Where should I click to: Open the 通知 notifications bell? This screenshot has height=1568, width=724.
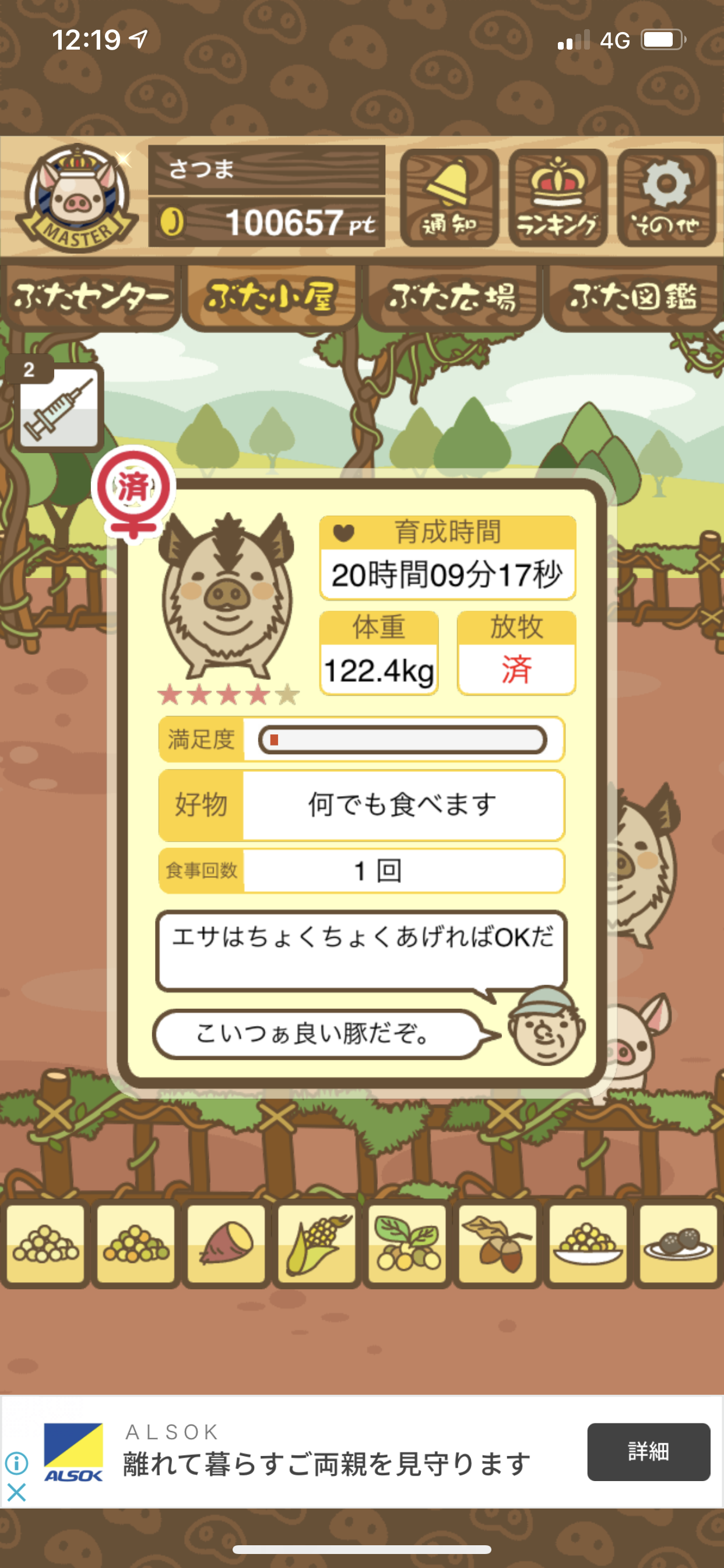[x=449, y=198]
